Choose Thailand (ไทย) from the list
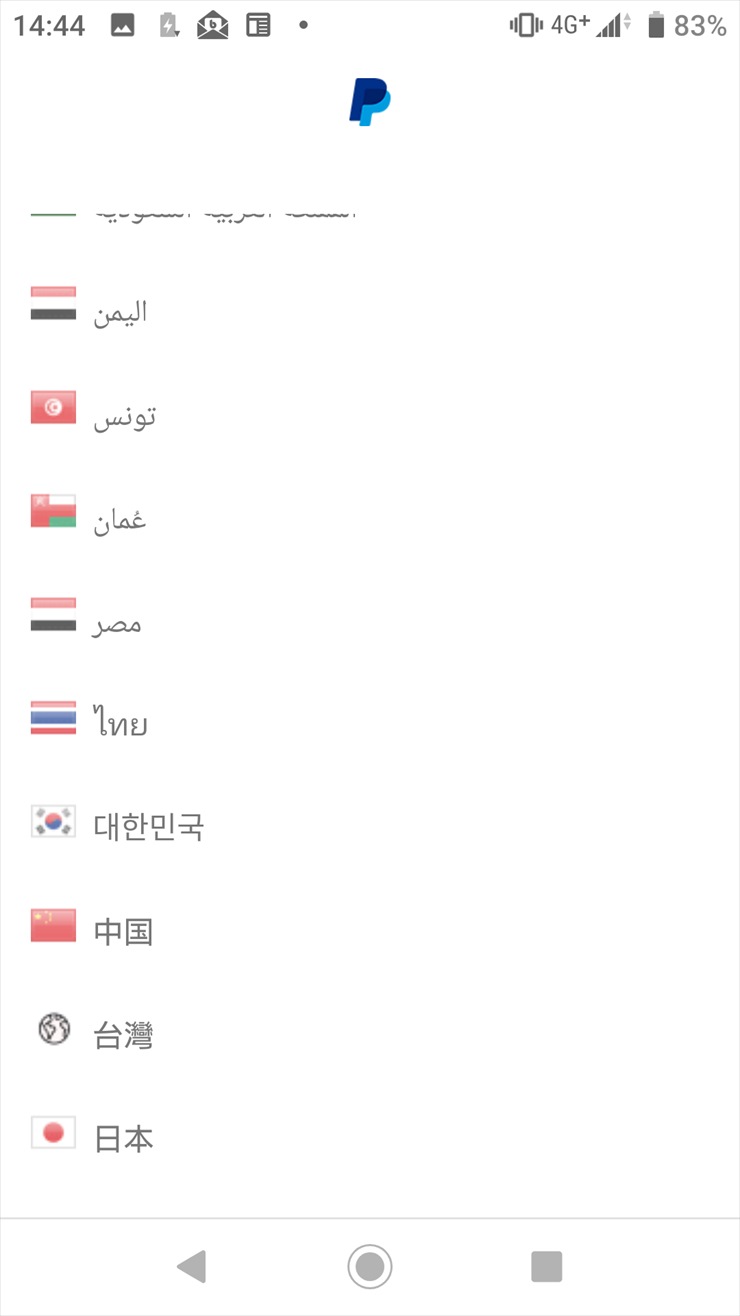Image resolution: width=740 pixels, height=1316 pixels. click(120, 722)
